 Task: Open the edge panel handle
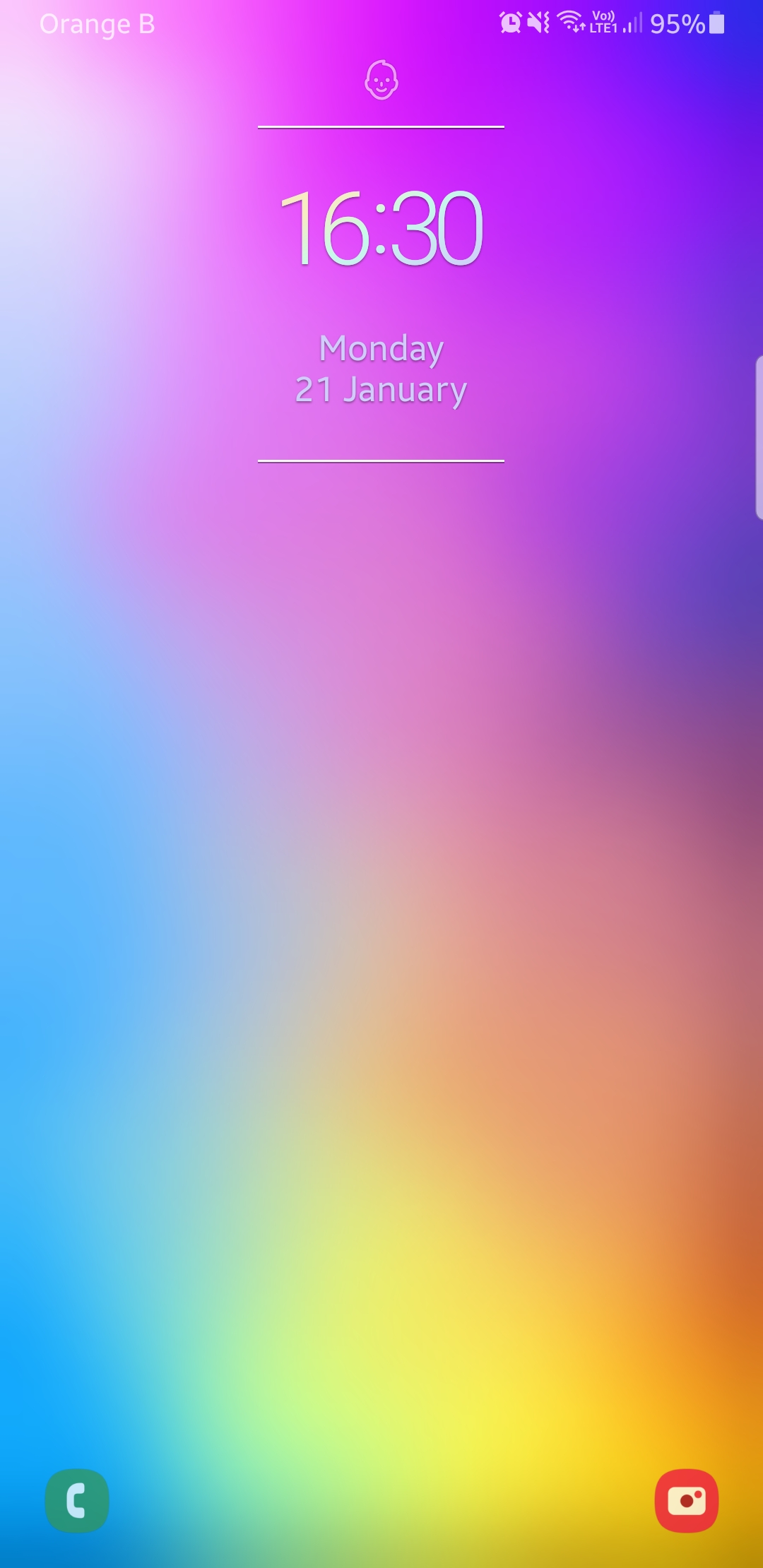pos(759,438)
